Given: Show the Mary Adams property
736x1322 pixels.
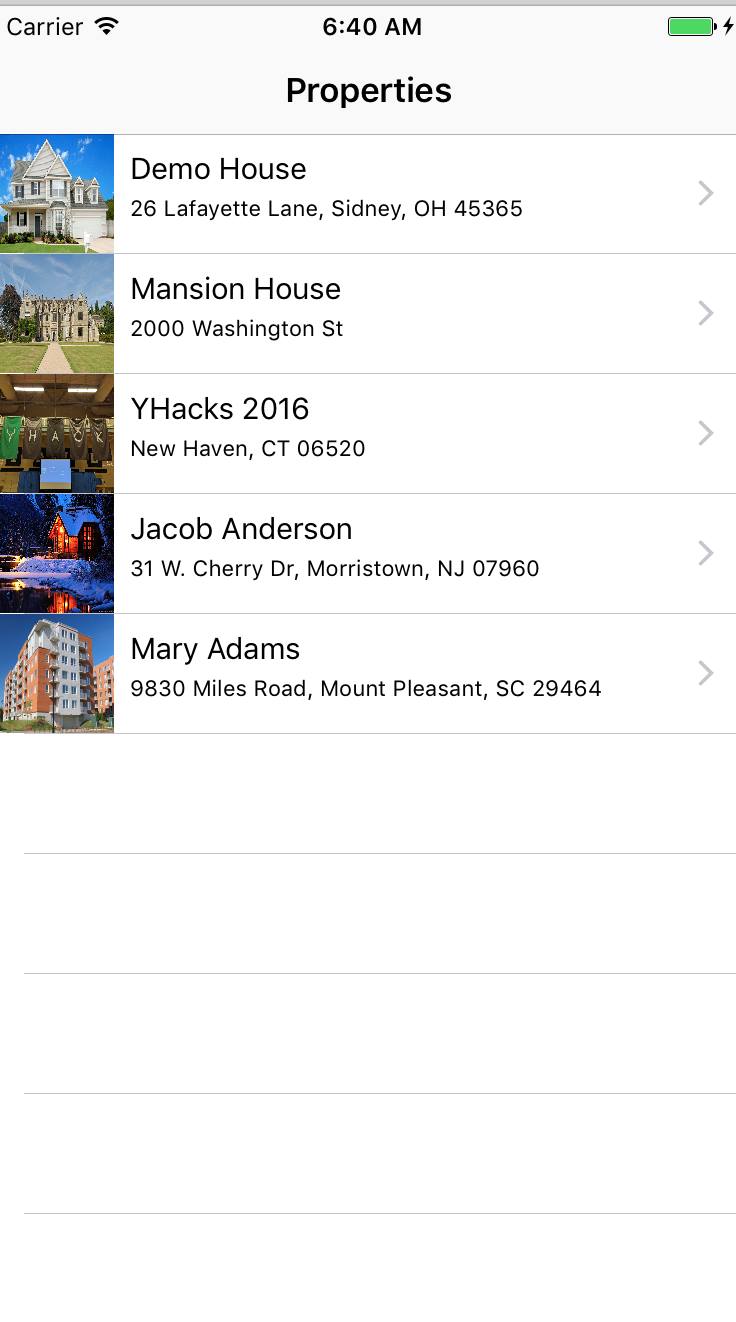Looking at the screenshot, I should click(x=368, y=673).
